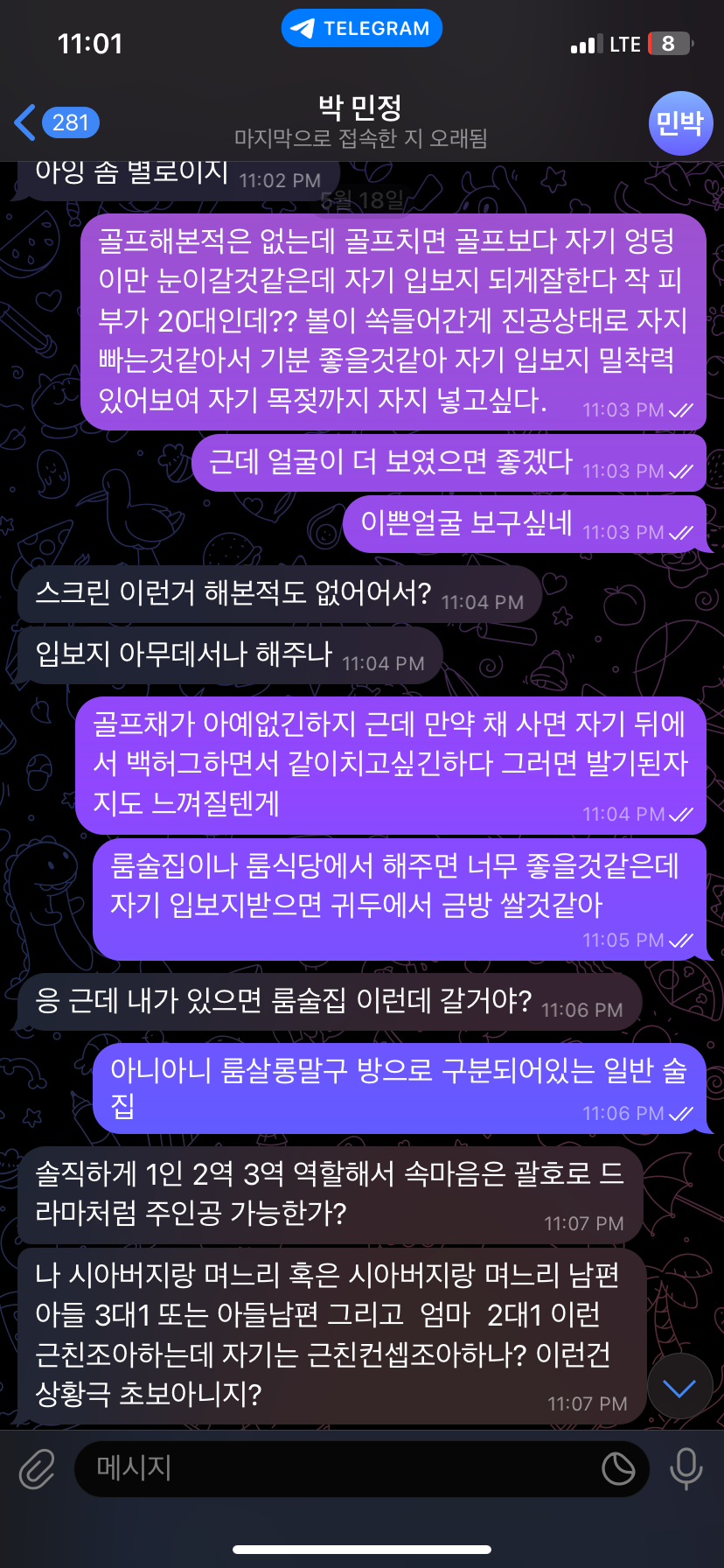Screen dimensions: 724x1568
Task: Focus the 메시지 input field
Action: 332,1468
